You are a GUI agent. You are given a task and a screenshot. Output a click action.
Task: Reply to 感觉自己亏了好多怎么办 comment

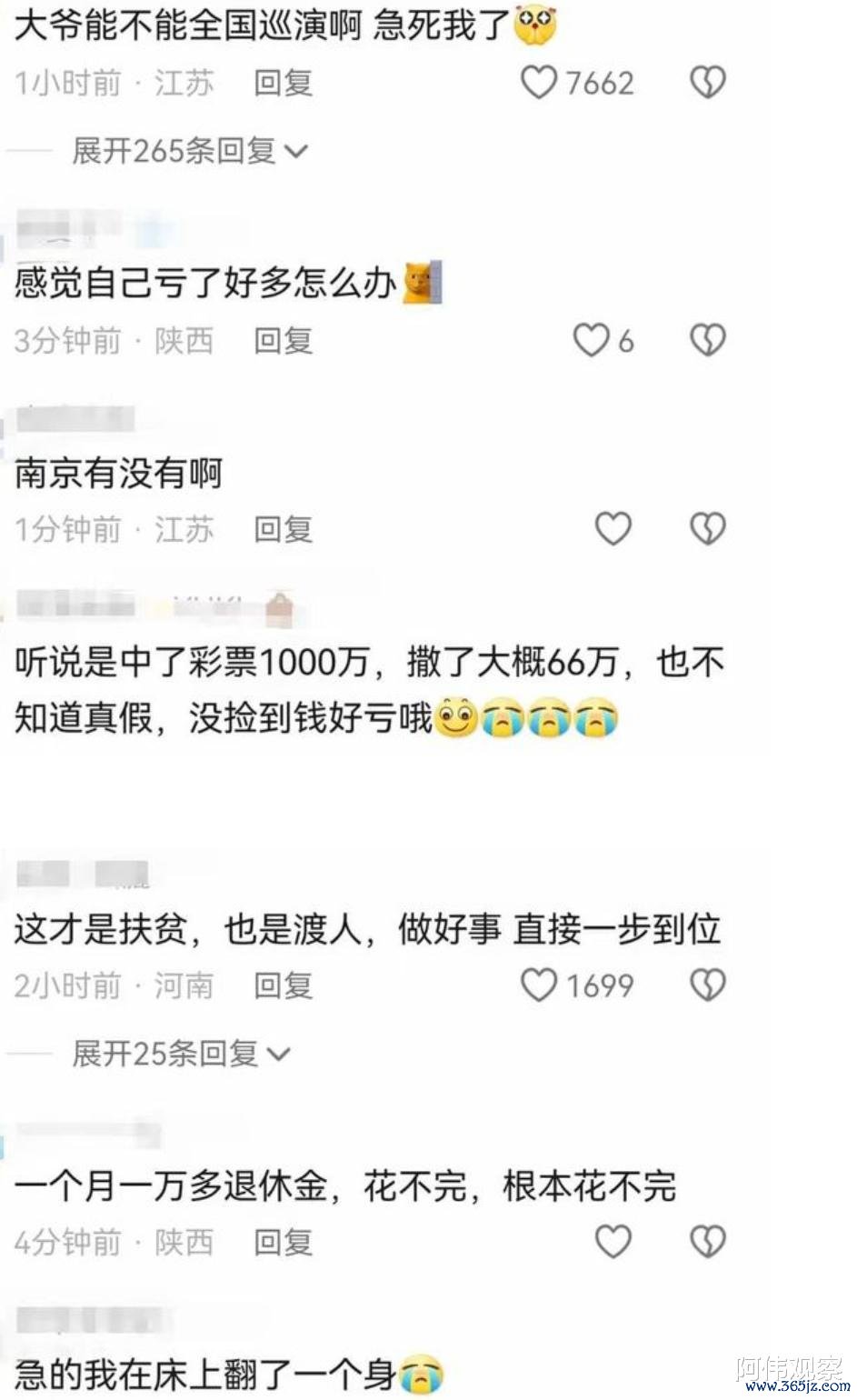tap(283, 341)
